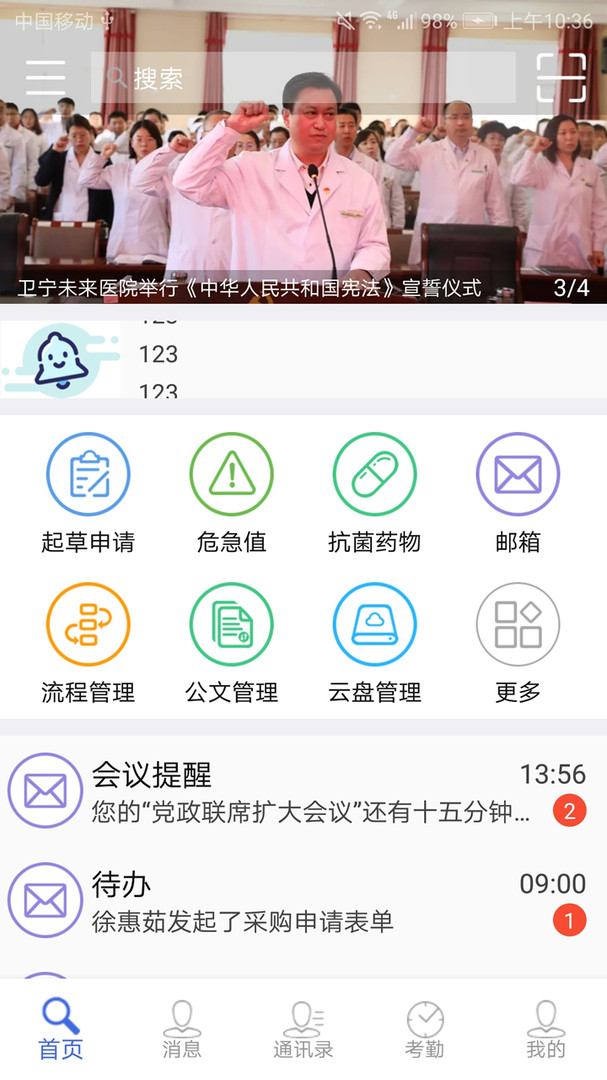Viewport: 607px width, 1080px height.
Task: Go to the 通讯录 tab
Action: [x=303, y=1029]
